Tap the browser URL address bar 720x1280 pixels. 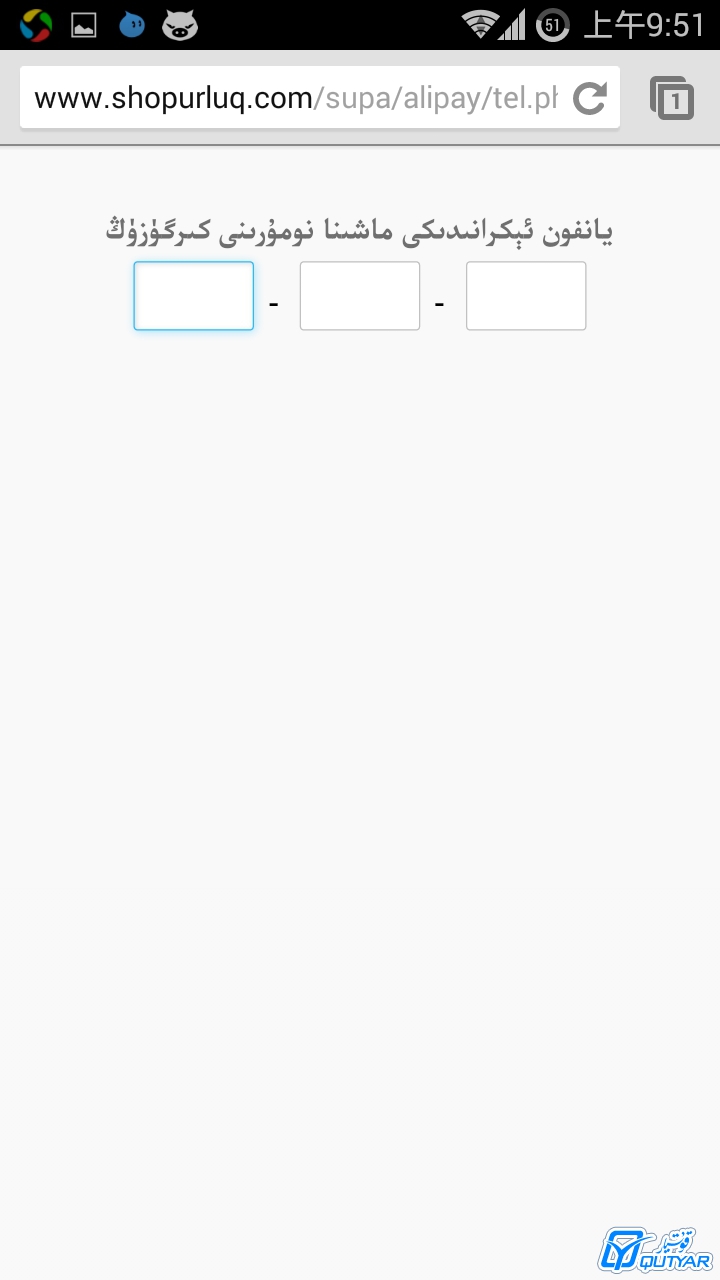point(295,98)
